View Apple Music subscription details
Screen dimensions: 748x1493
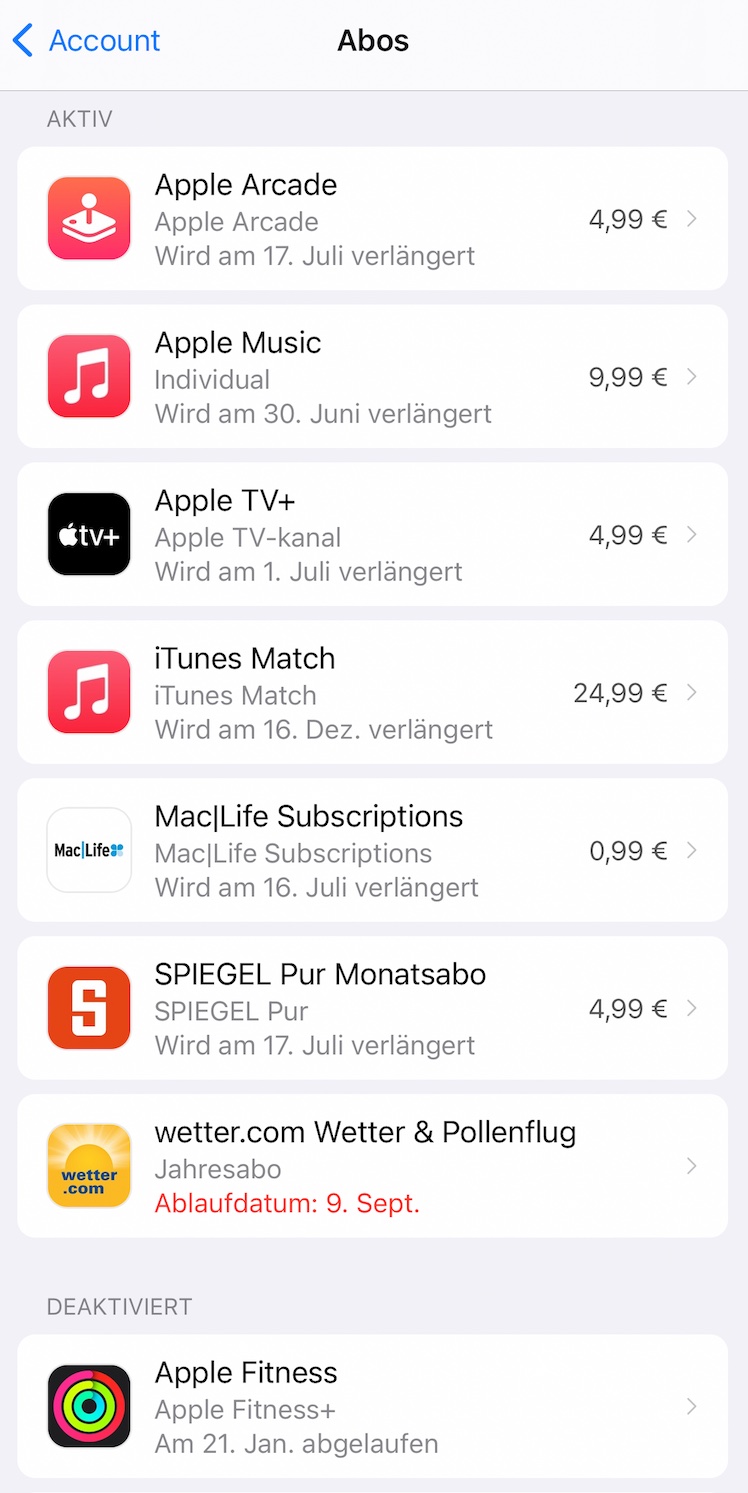[x=372, y=377]
